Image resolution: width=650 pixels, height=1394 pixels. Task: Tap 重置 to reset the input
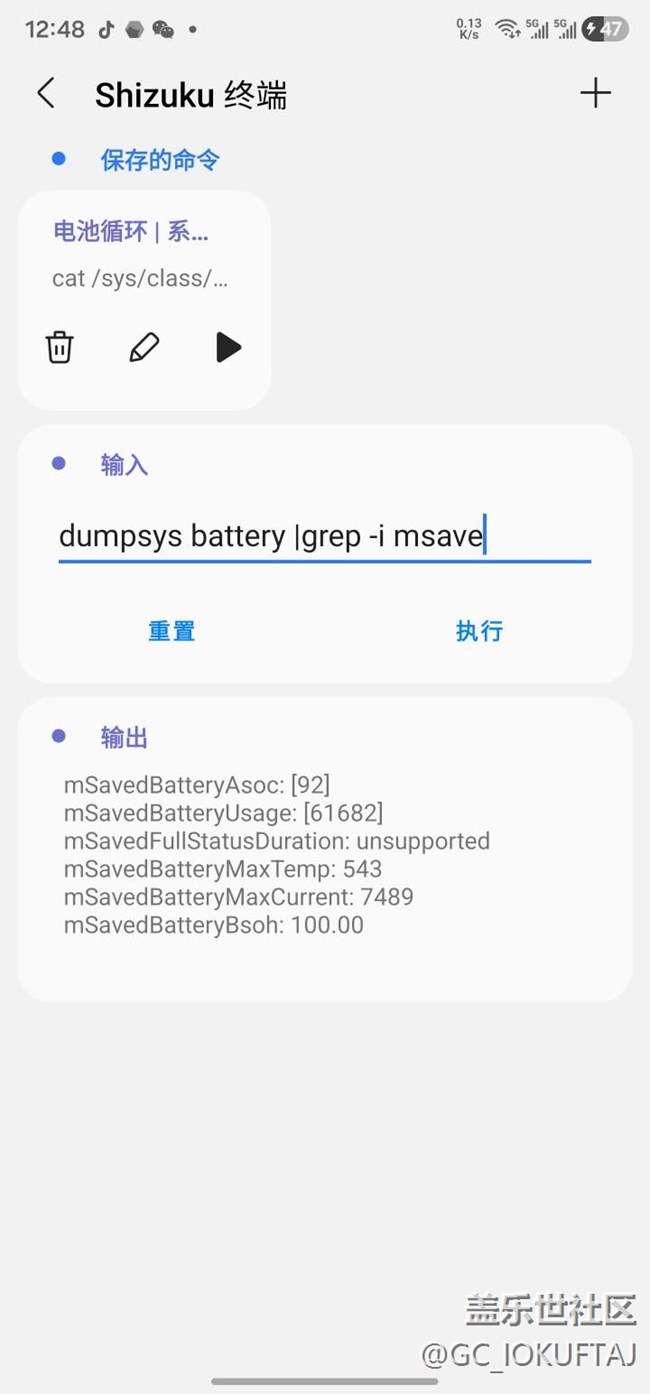171,631
